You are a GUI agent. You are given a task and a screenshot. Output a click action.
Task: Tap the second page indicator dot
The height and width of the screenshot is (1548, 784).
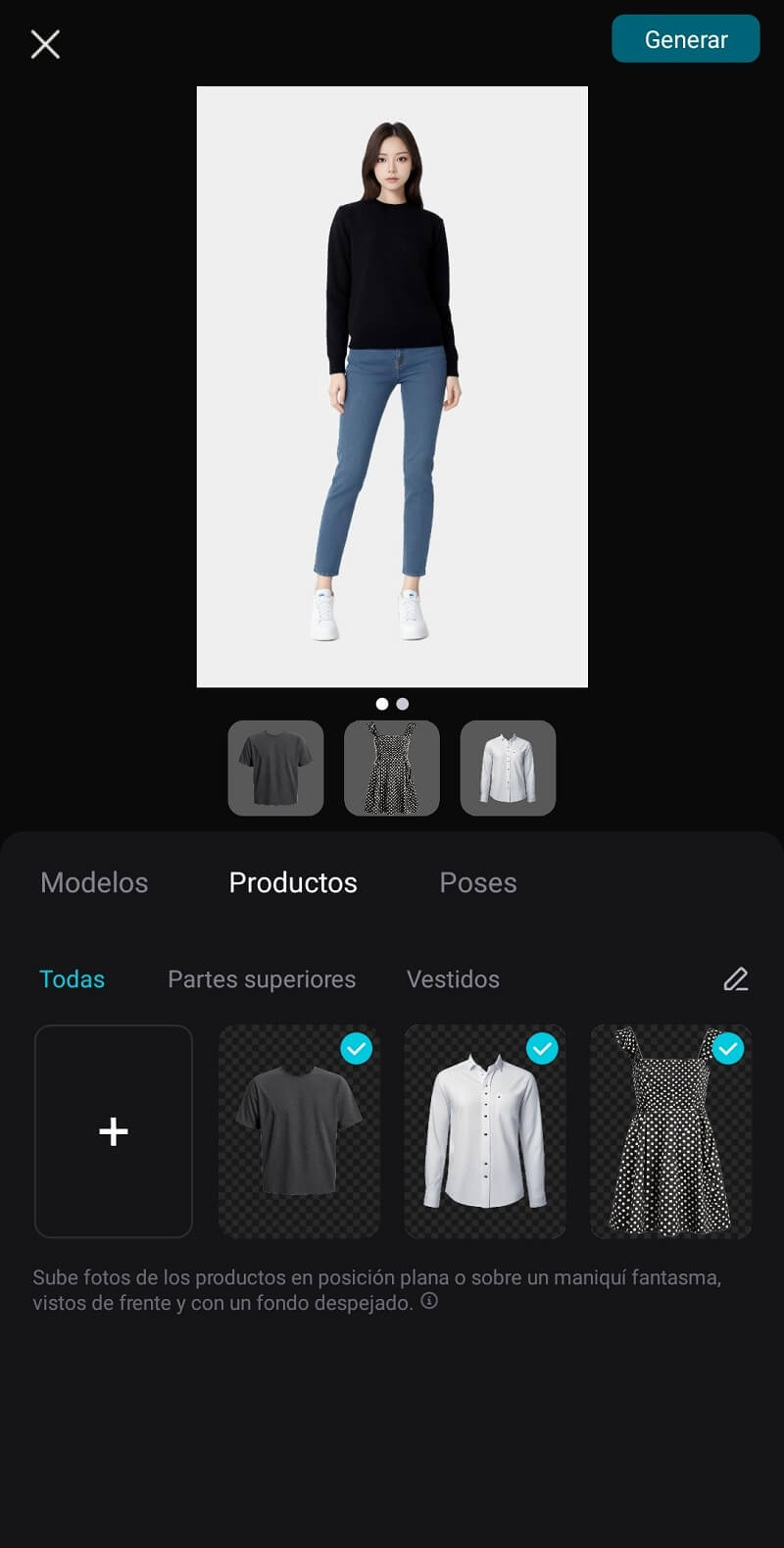(x=402, y=703)
